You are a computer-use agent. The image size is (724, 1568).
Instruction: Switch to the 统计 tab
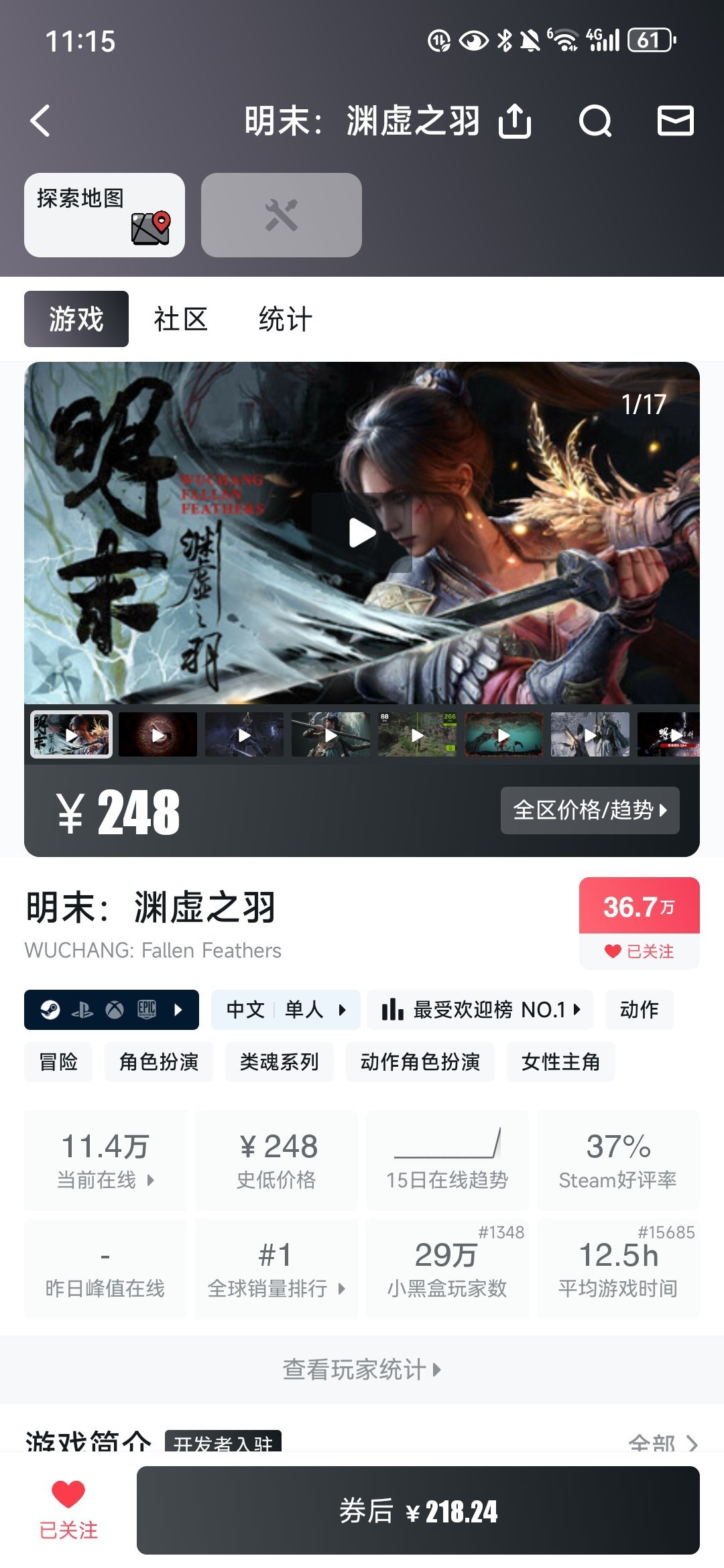pyautogui.click(x=286, y=319)
